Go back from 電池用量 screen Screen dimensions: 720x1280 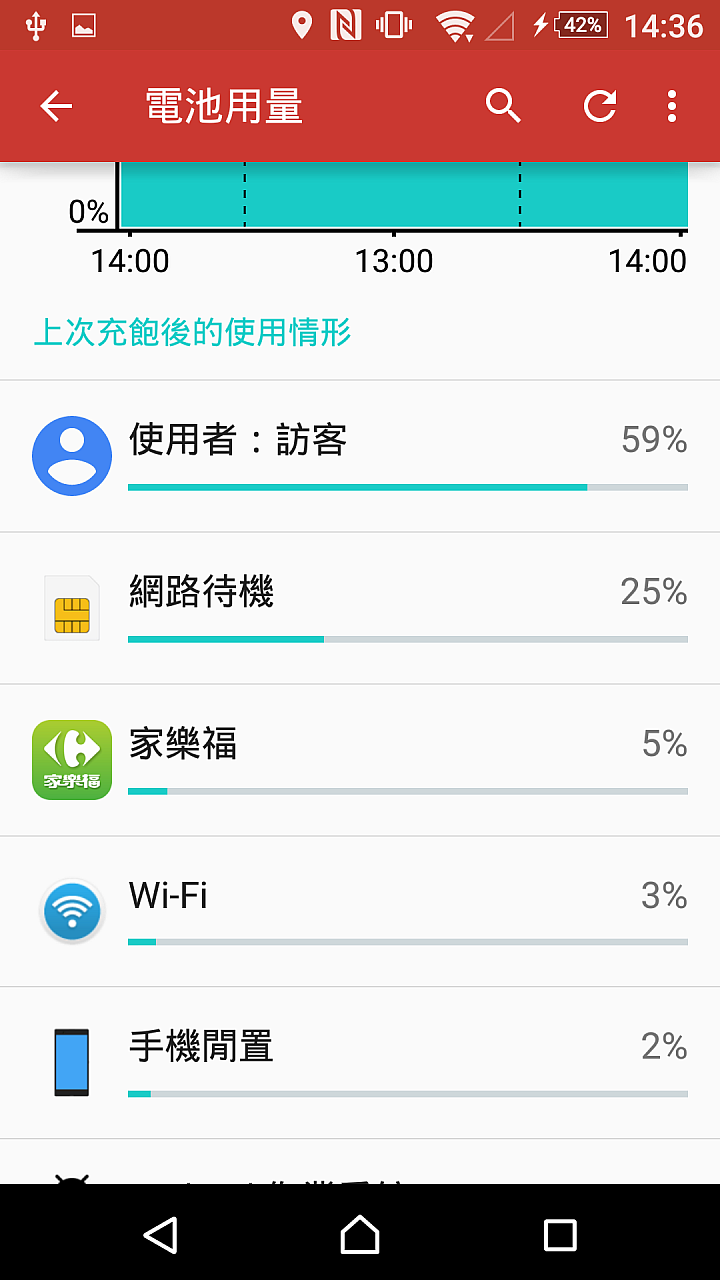click(x=56, y=106)
